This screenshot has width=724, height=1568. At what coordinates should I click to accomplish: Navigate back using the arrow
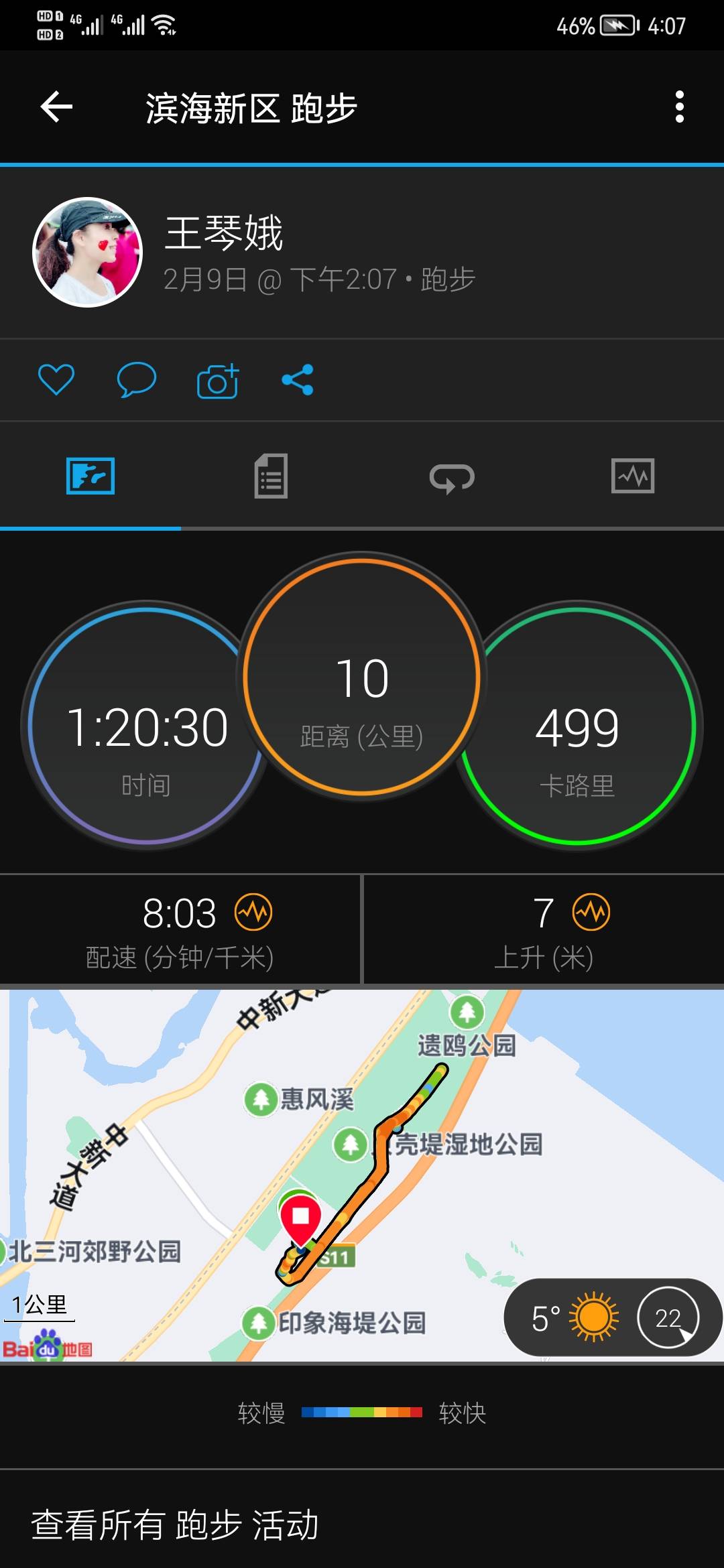(55, 105)
